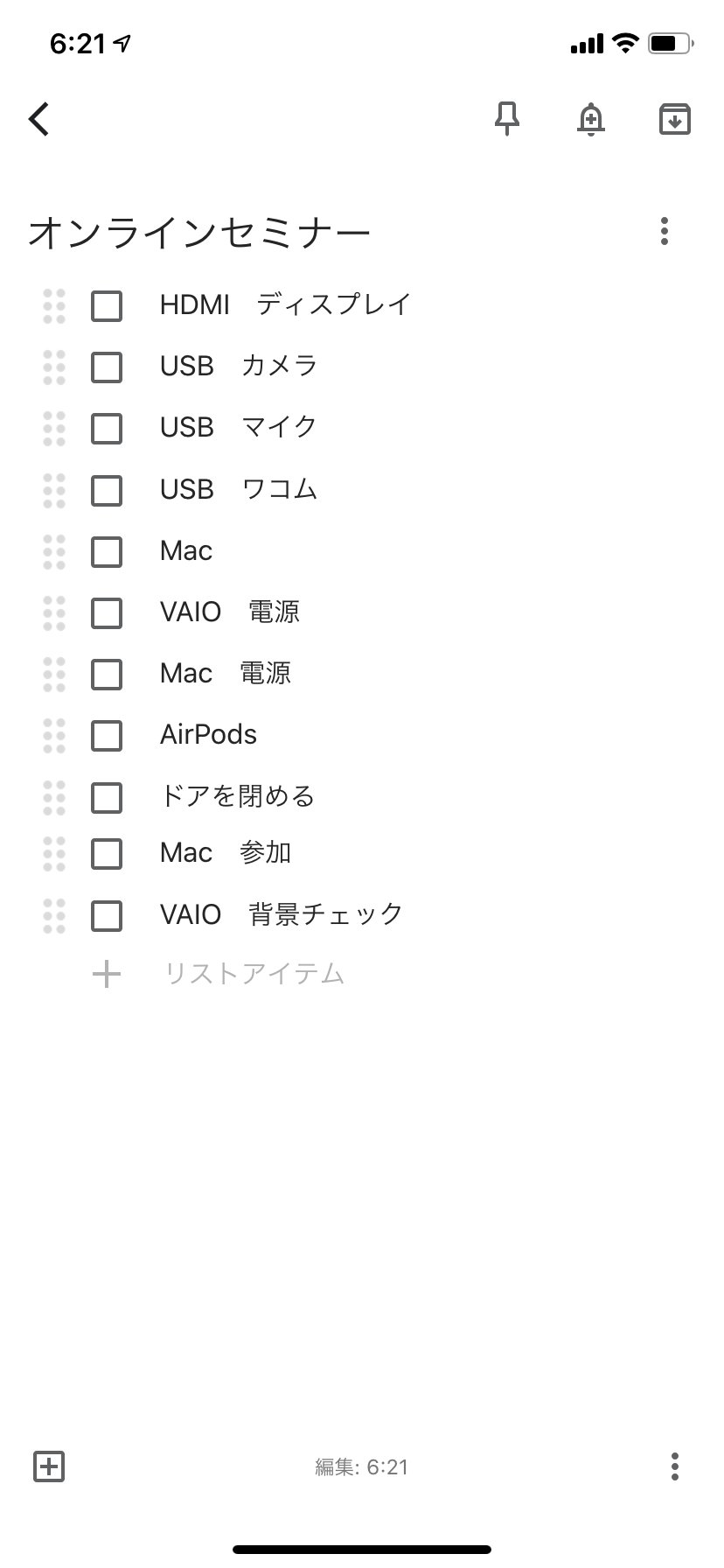Archive this note

point(674,119)
